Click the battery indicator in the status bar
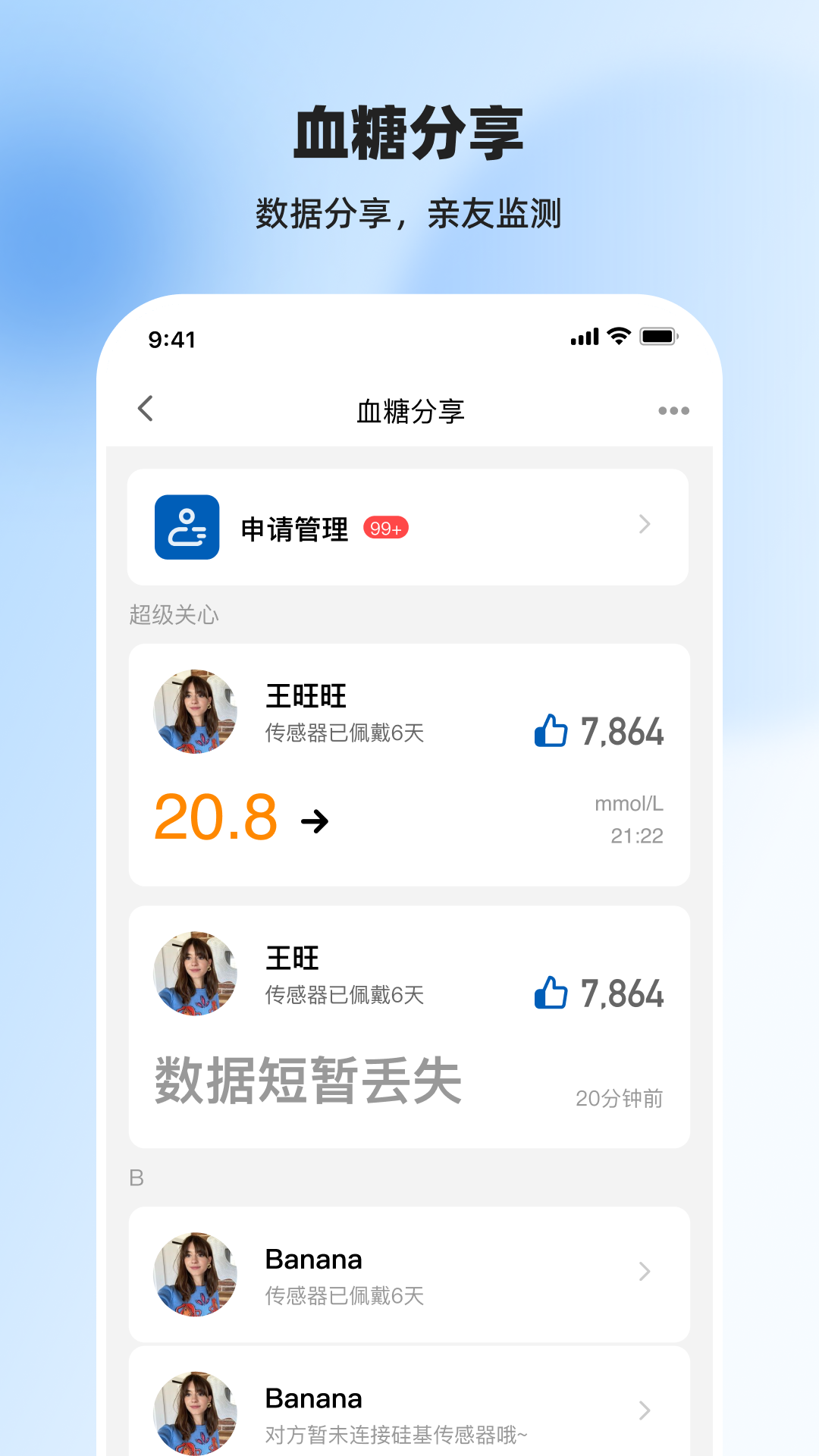Image resolution: width=819 pixels, height=1456 pixels. coord(658,334)
